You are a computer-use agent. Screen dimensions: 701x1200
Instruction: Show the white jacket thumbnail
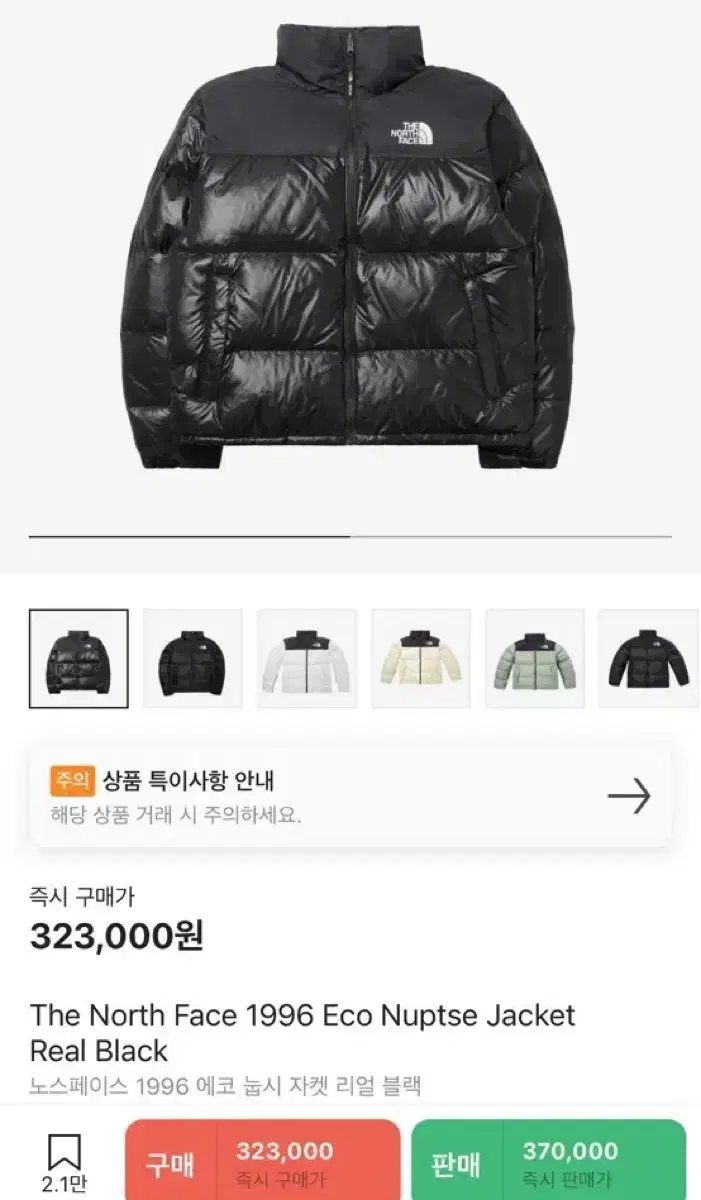pos(307,659)
